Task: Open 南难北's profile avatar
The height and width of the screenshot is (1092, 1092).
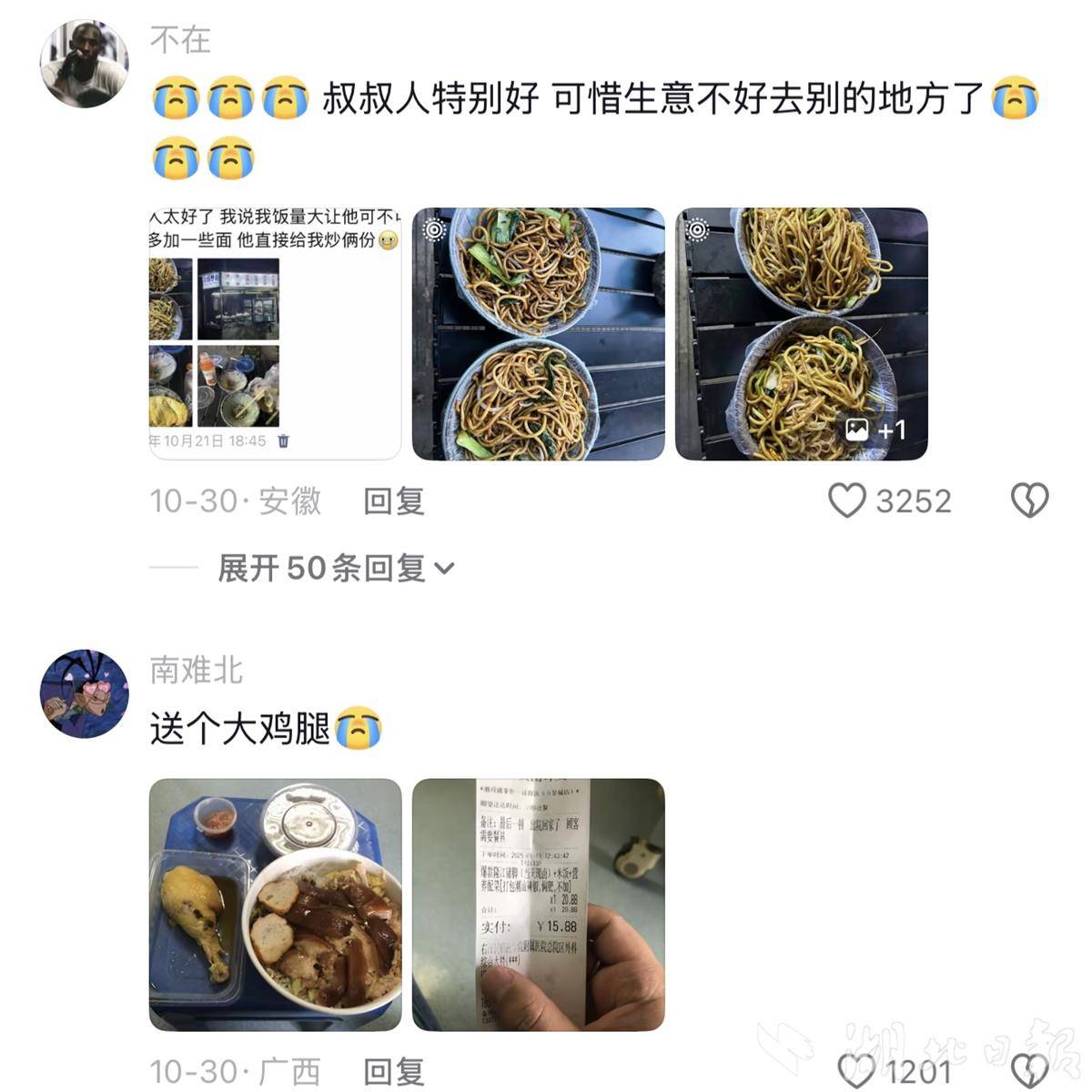Action: (84, 693)
